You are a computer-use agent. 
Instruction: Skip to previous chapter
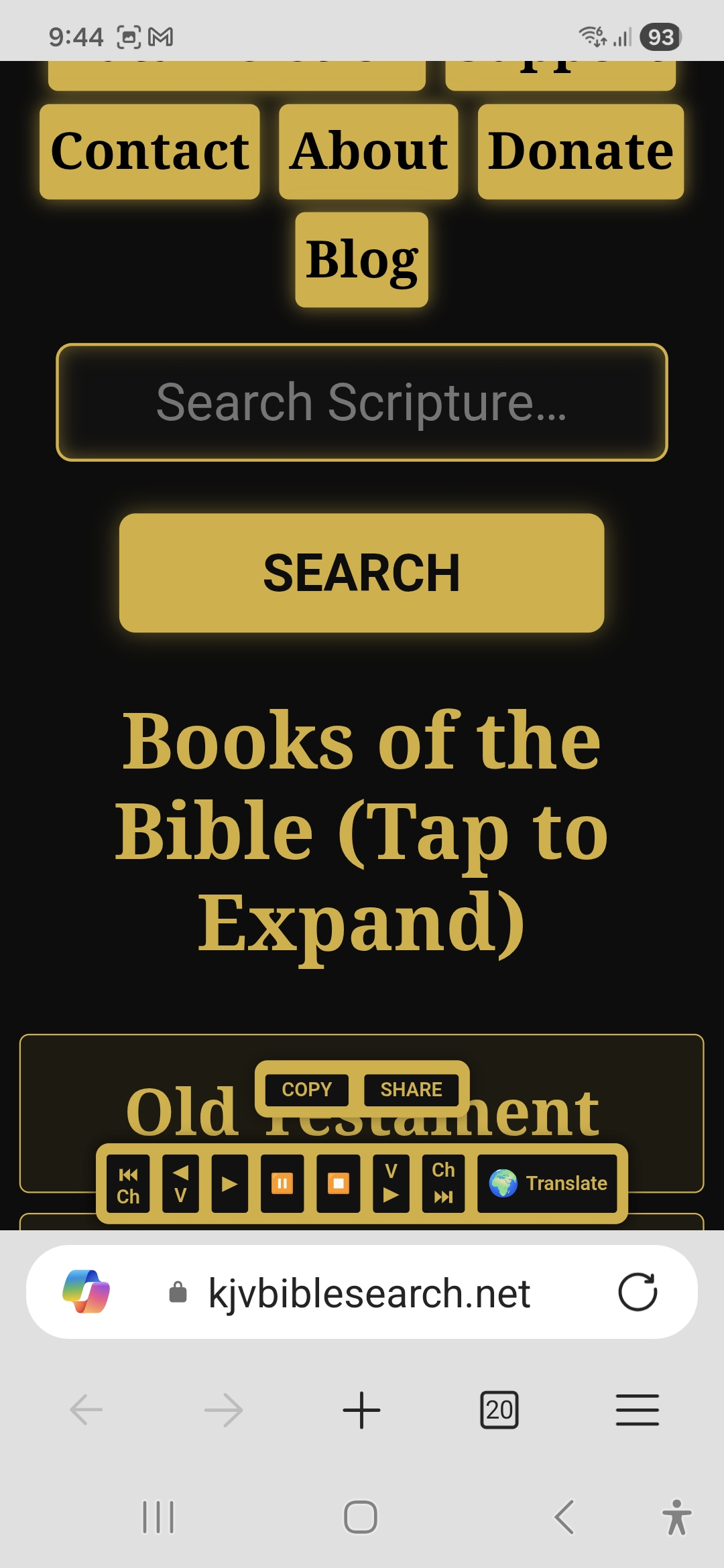pos(128,1184)
